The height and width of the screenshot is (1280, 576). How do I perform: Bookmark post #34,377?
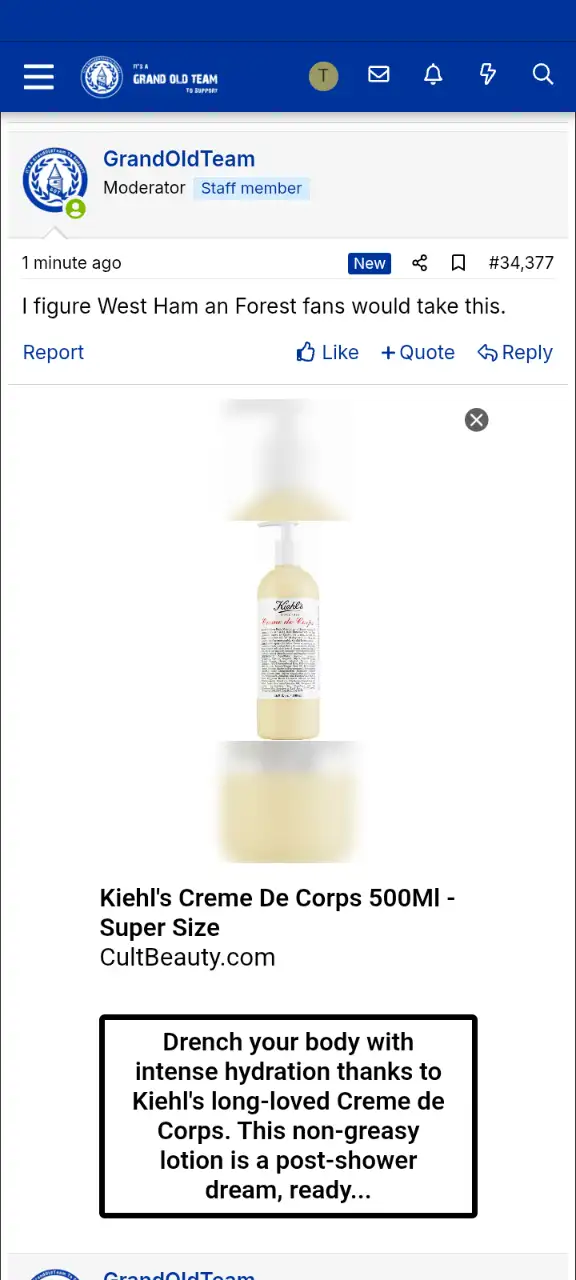458,263
